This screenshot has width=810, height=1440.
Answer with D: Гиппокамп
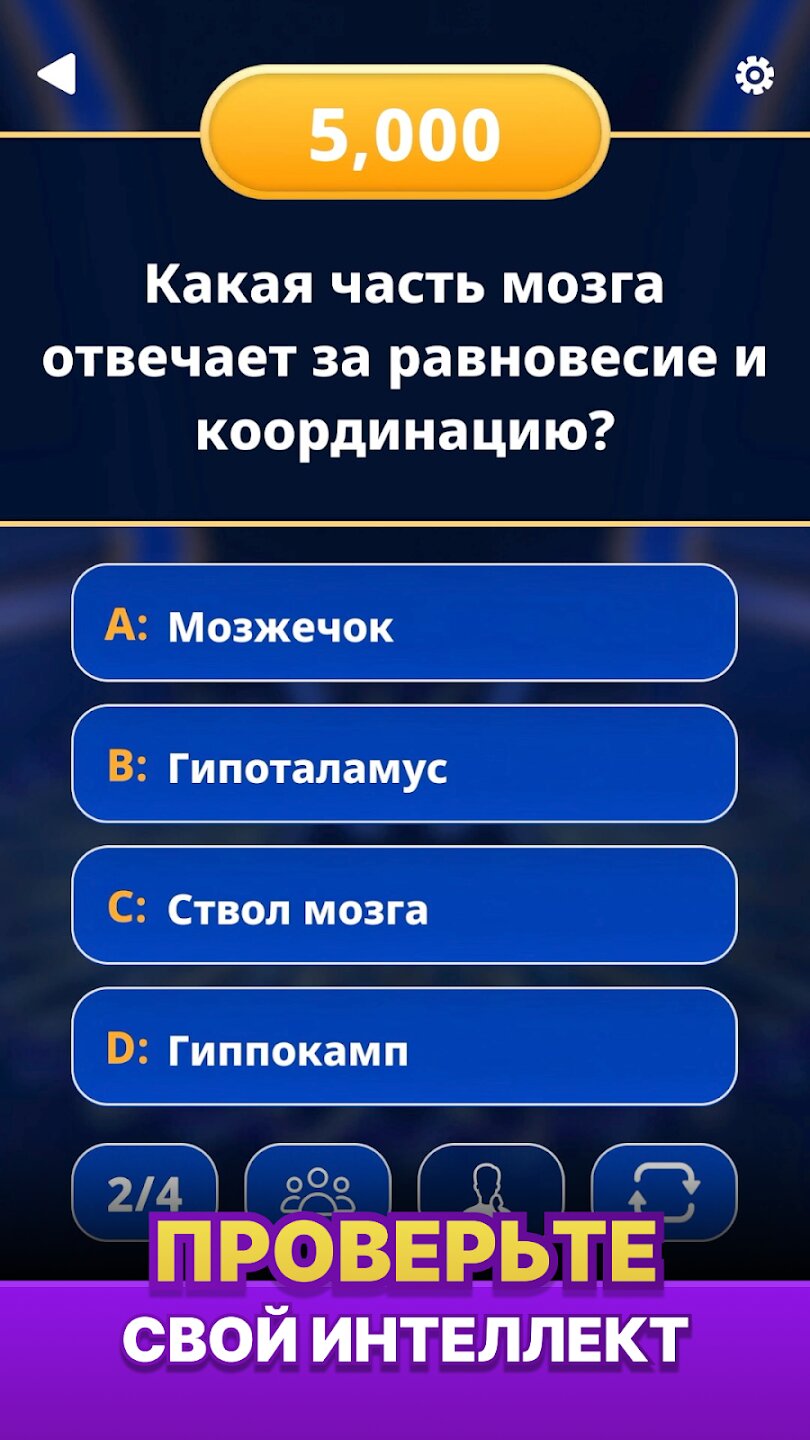[404, 1047]
